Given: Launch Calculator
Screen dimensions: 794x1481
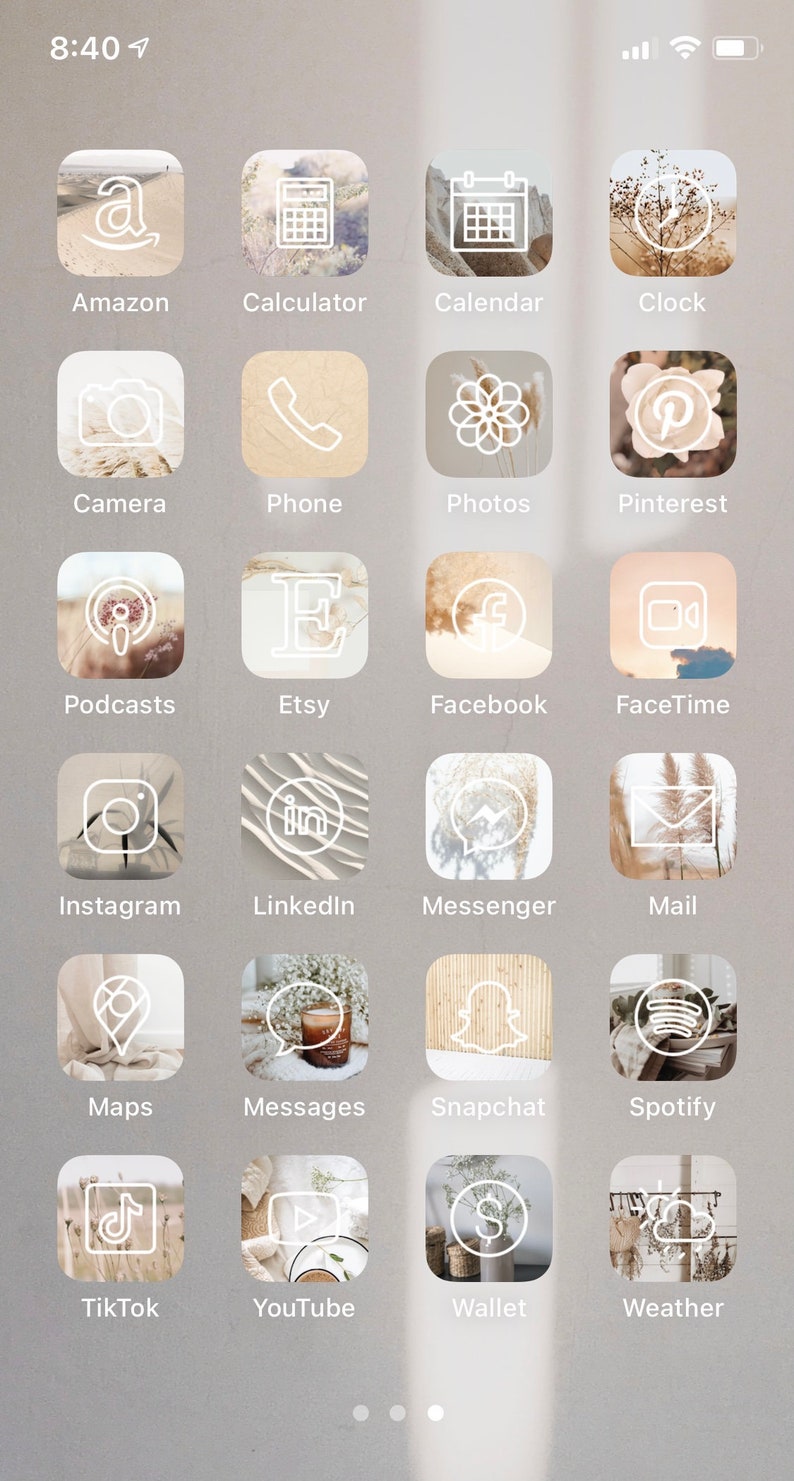Looking at the screenshot, I should pos(304,213).
